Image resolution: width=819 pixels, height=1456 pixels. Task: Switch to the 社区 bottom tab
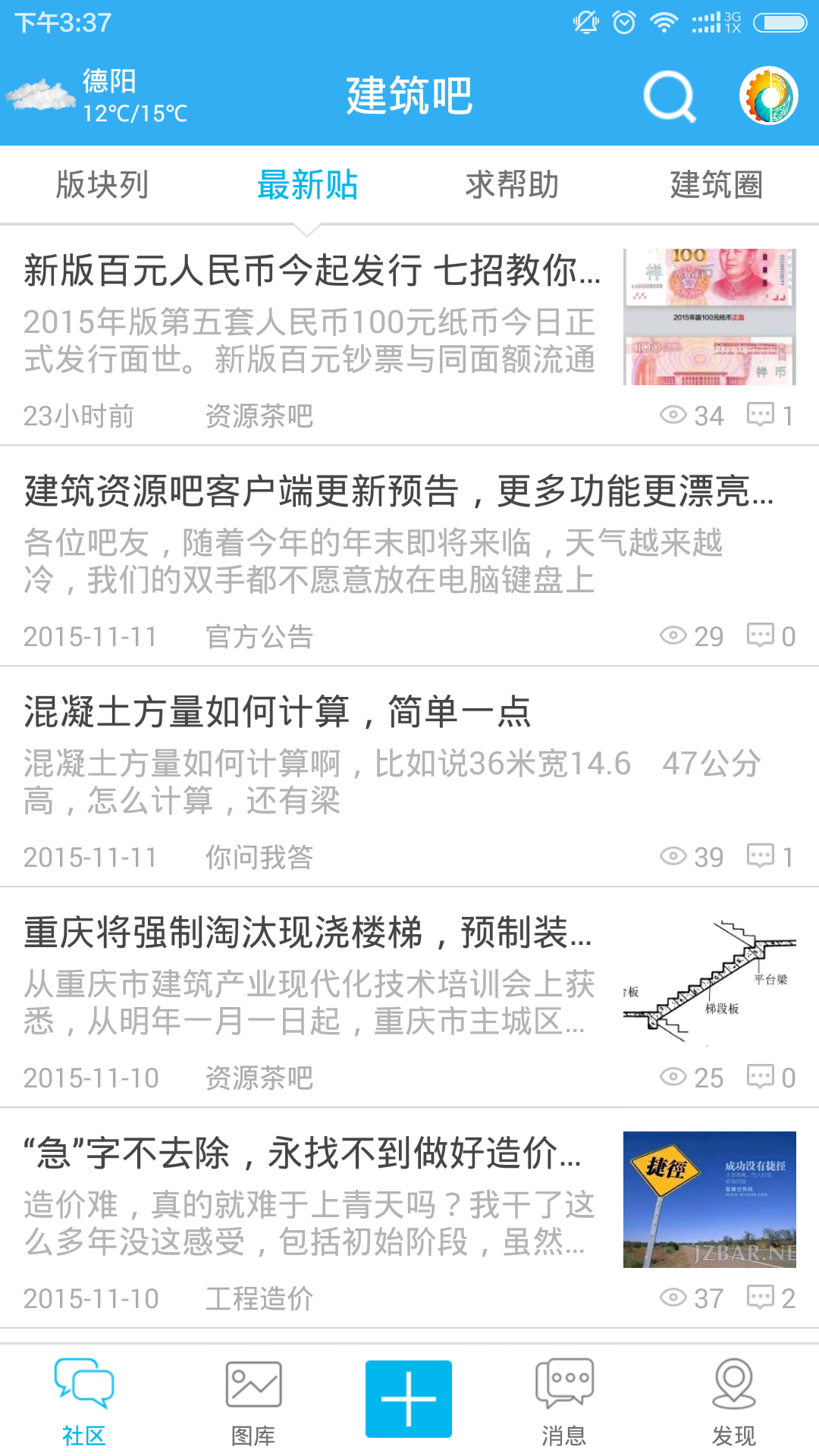[83, 1401]
